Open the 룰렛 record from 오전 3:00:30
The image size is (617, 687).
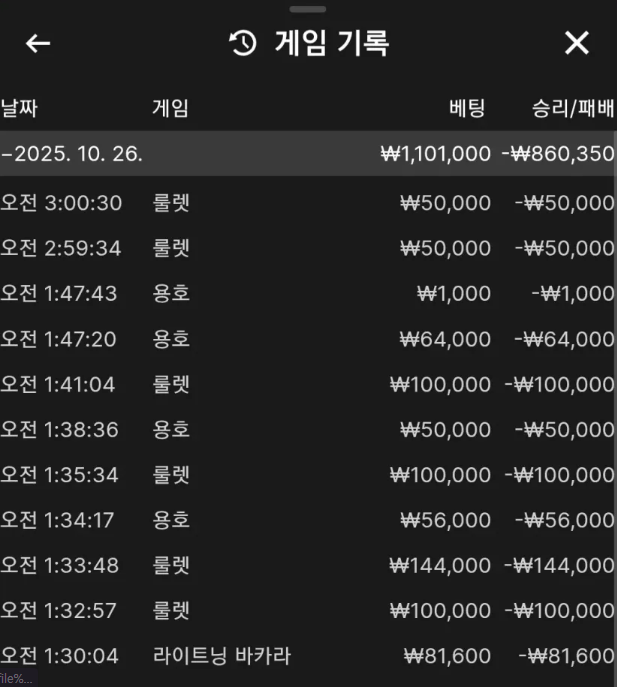[x=308, y=203]
